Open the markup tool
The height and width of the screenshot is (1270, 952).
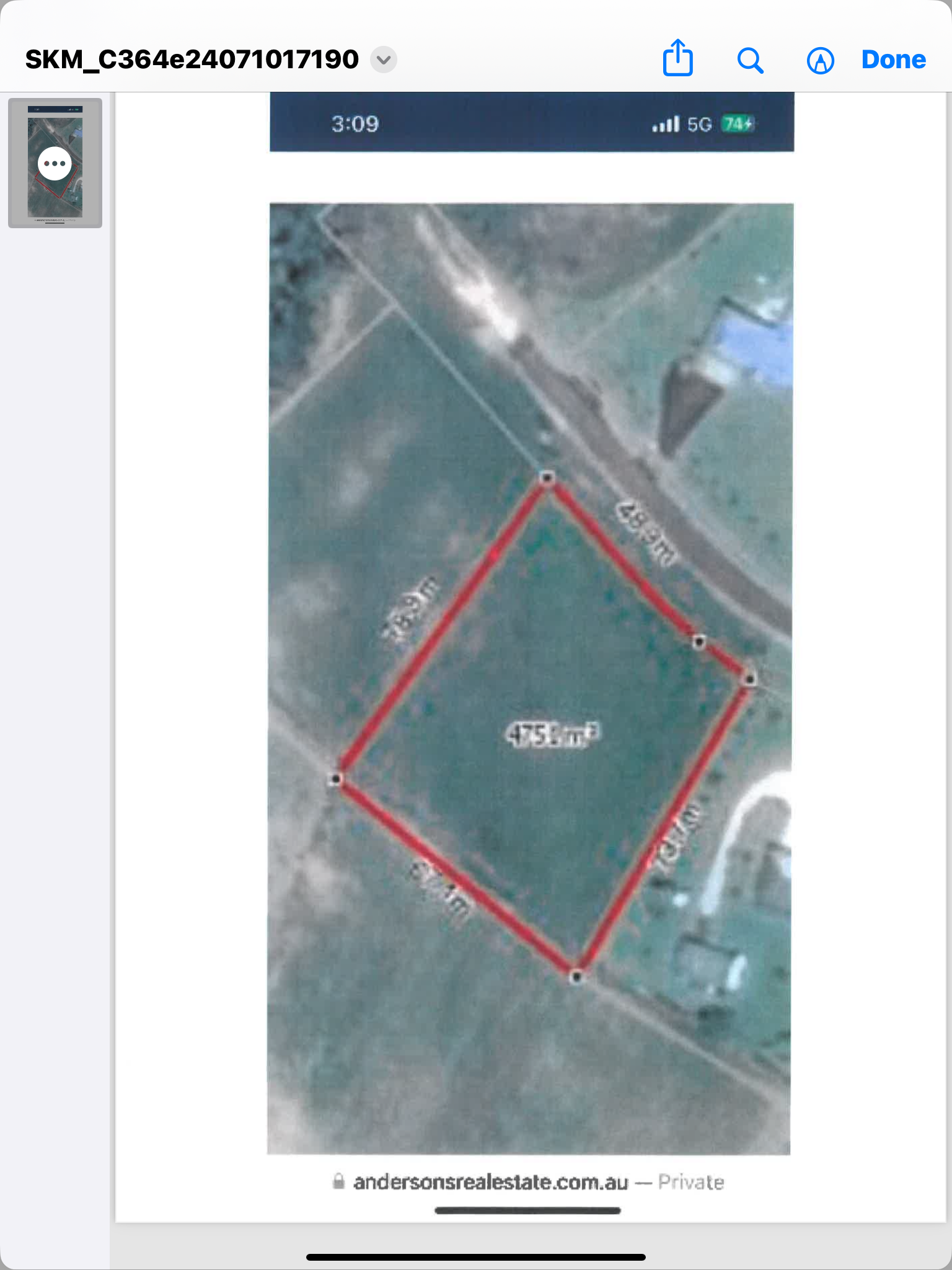click(x=820, y=61)
